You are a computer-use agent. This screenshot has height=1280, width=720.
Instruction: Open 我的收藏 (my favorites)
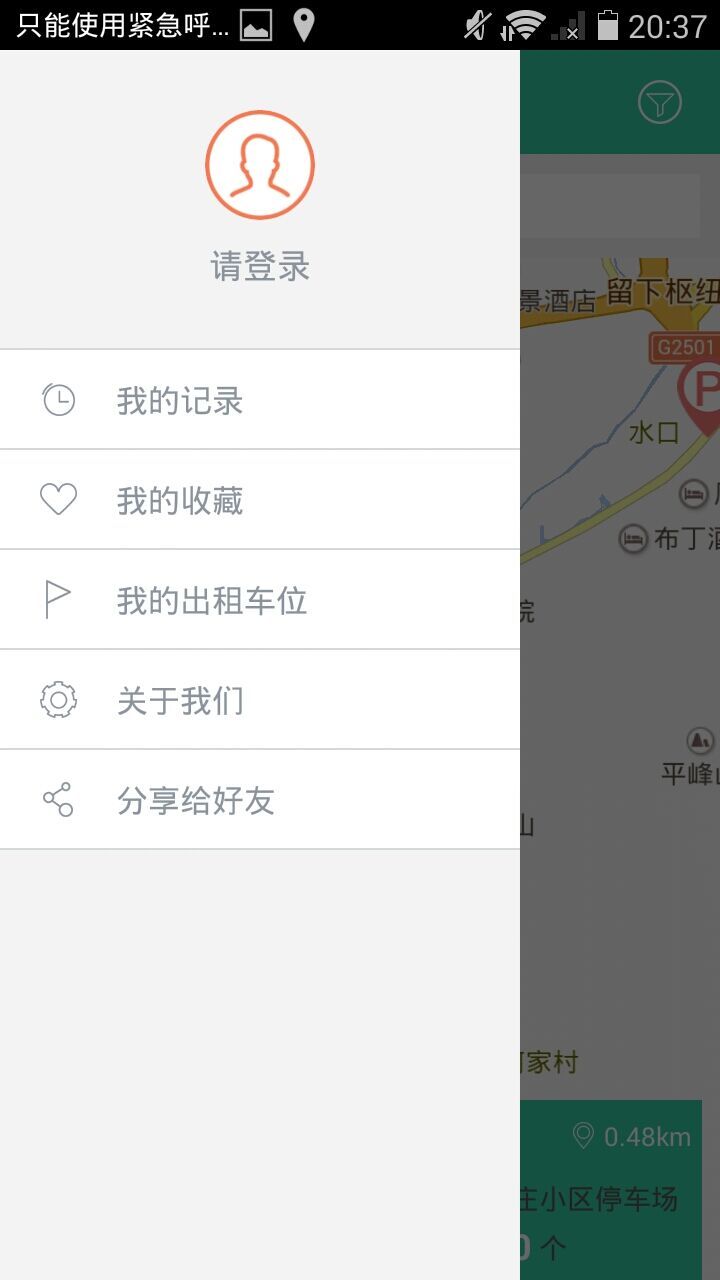click(260, 500)
